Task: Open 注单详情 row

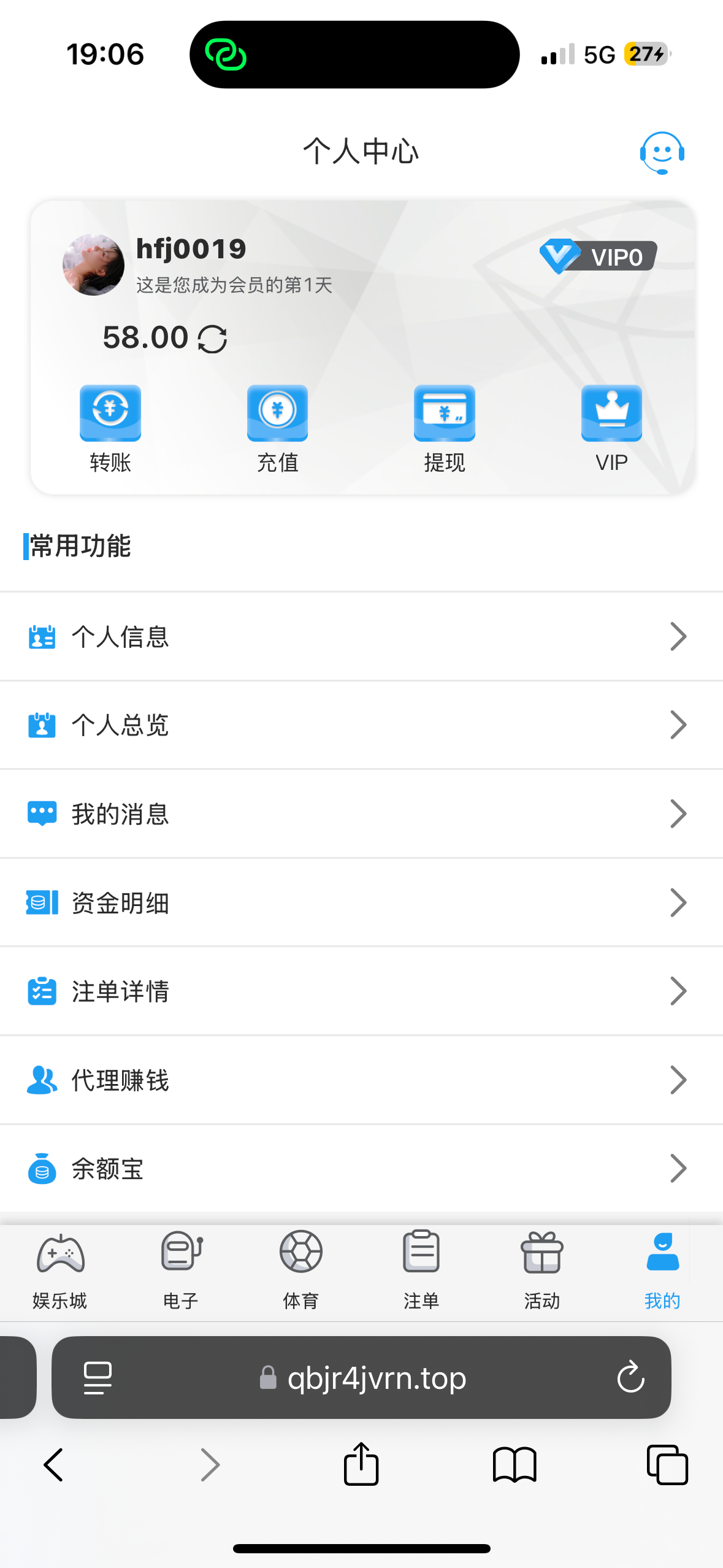Action: 361,991
